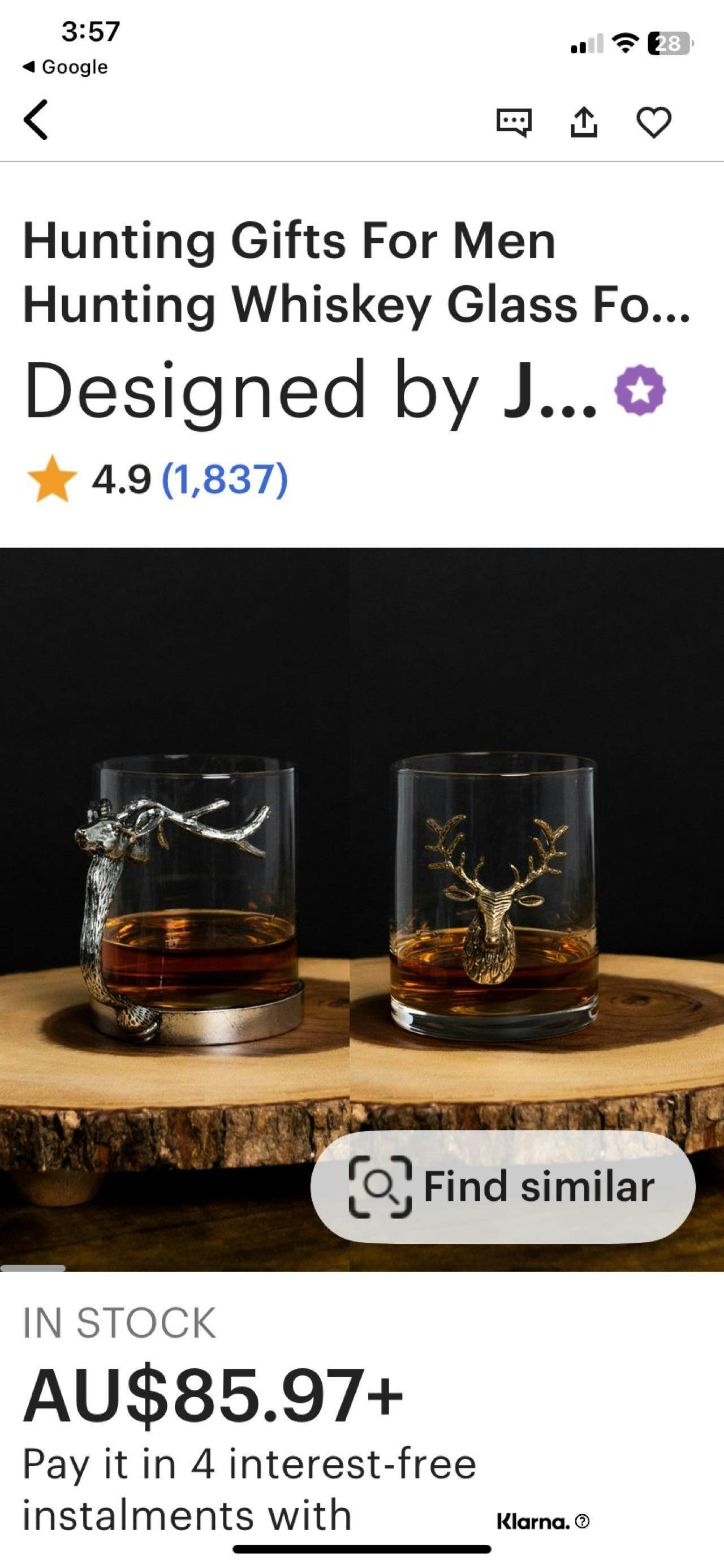Return to the Google app
Screen dimensions: 724x1568
point(65,67)
